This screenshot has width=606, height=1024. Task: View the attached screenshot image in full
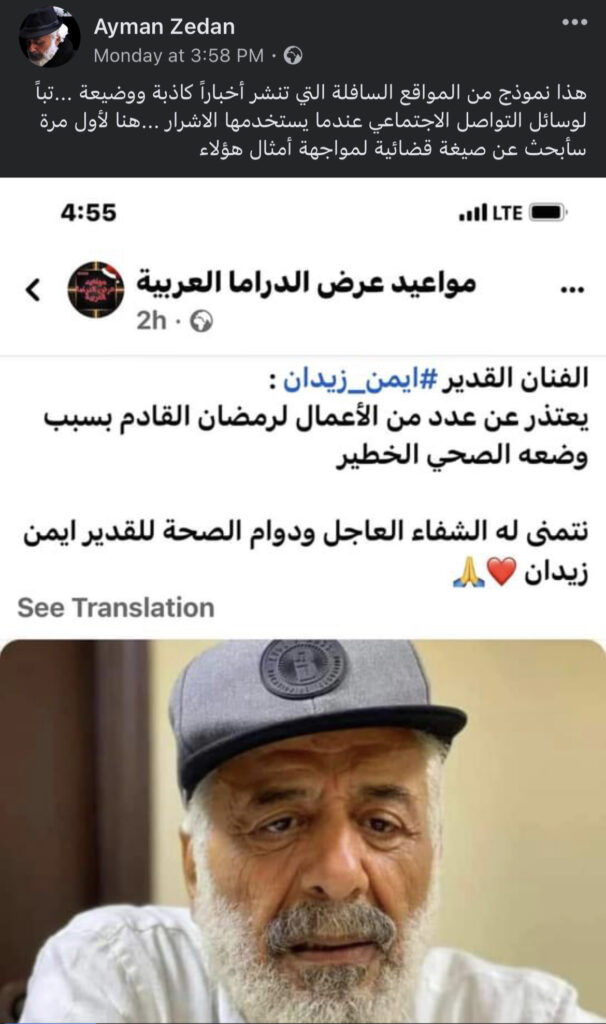(x=303, y=600)
